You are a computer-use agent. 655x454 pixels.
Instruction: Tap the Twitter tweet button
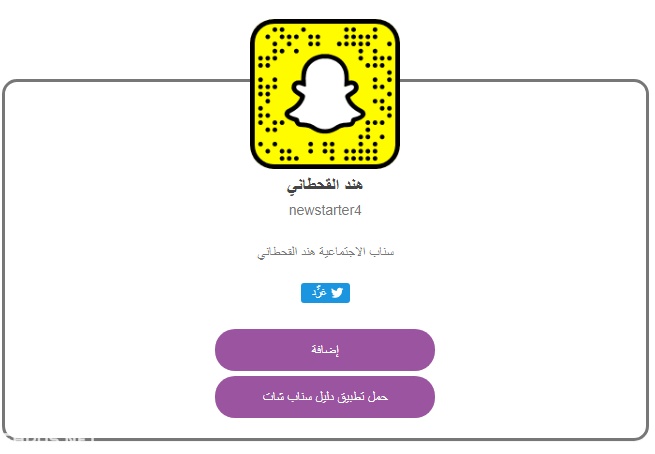click(x=325, y=293)
